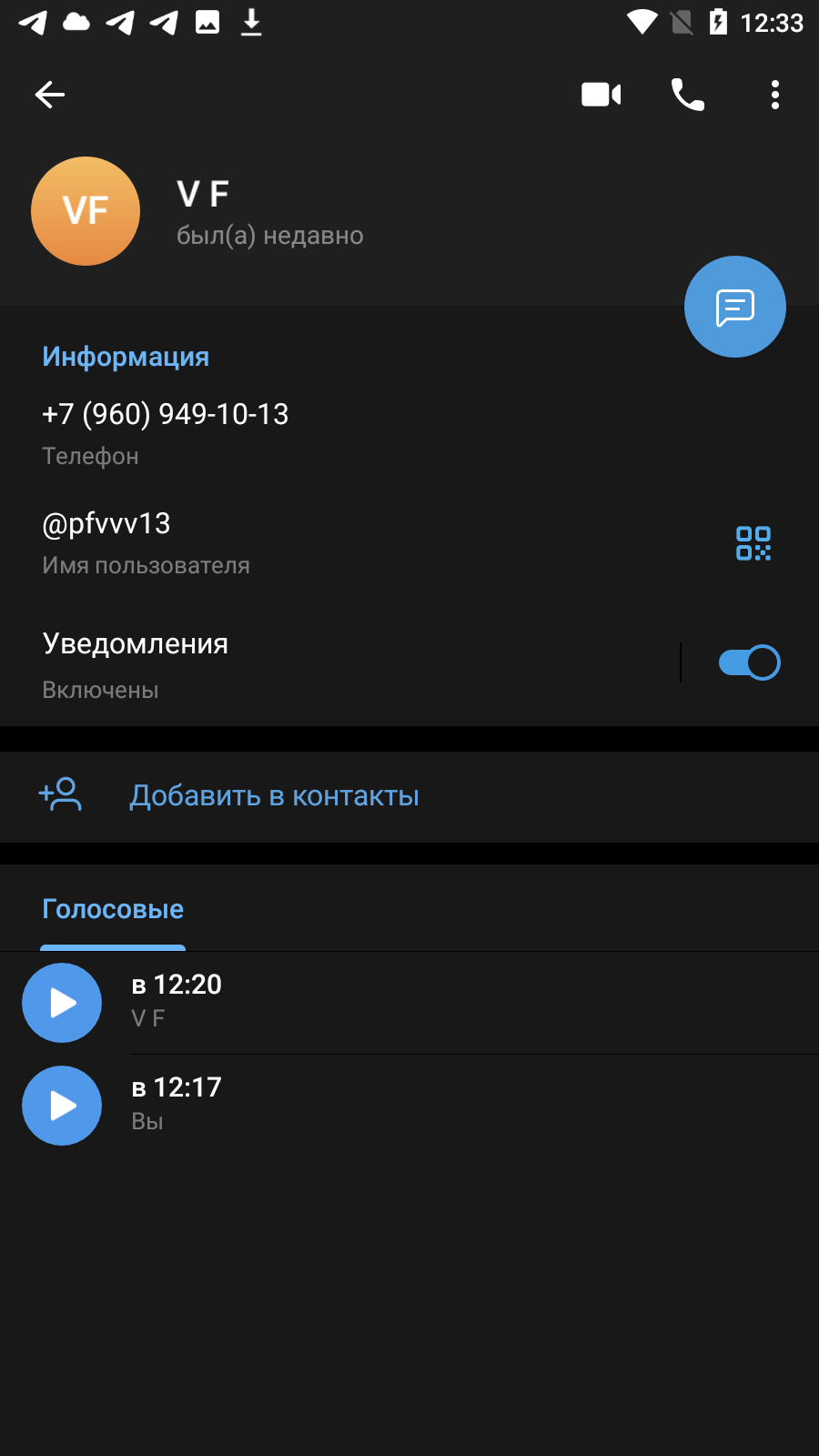The width and height of the screenshot is (819, 1456).
Task: Start a voice call with V F
Action: (688, 95)
